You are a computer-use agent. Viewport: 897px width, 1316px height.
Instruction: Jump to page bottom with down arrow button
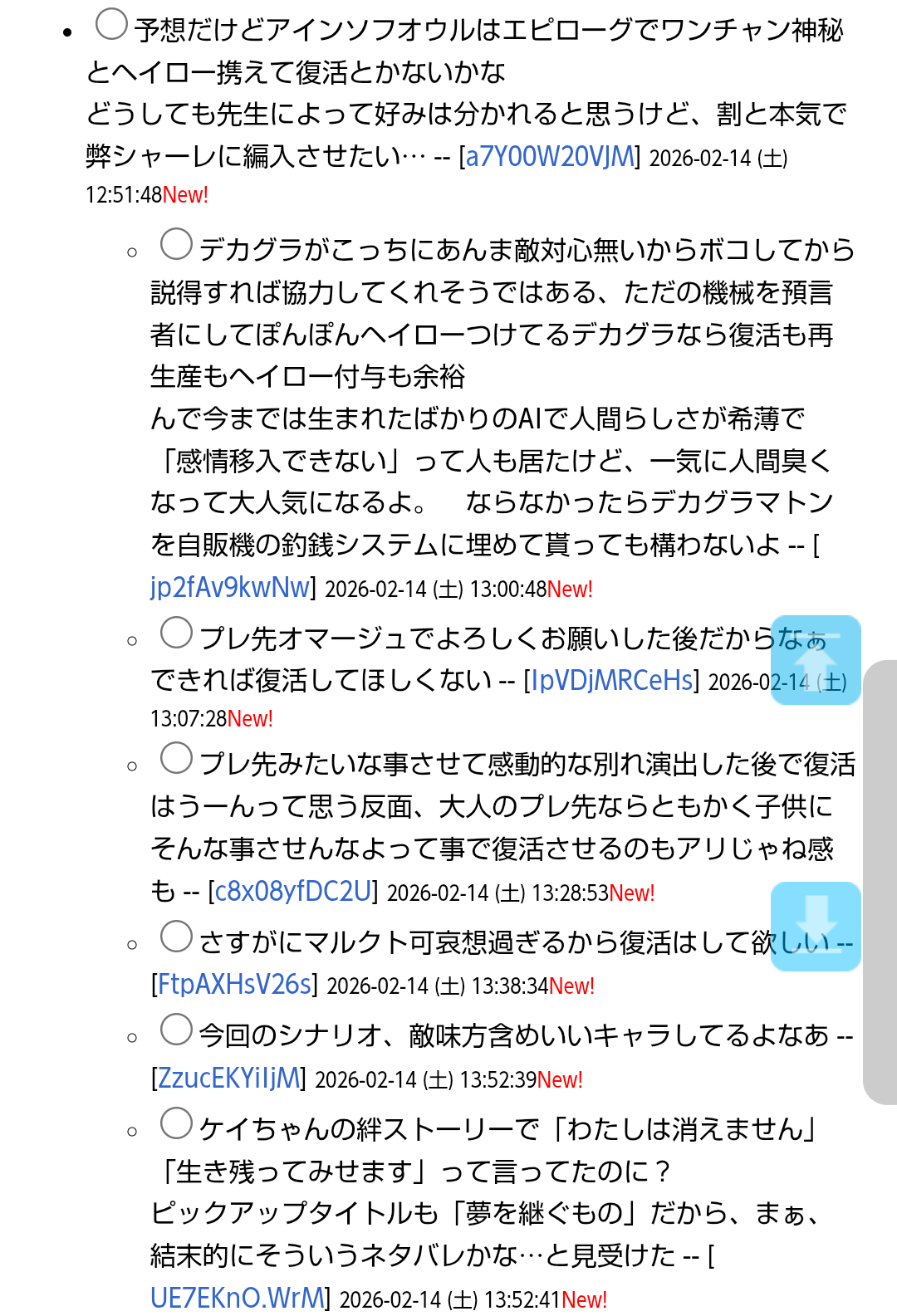pos(816,926)
